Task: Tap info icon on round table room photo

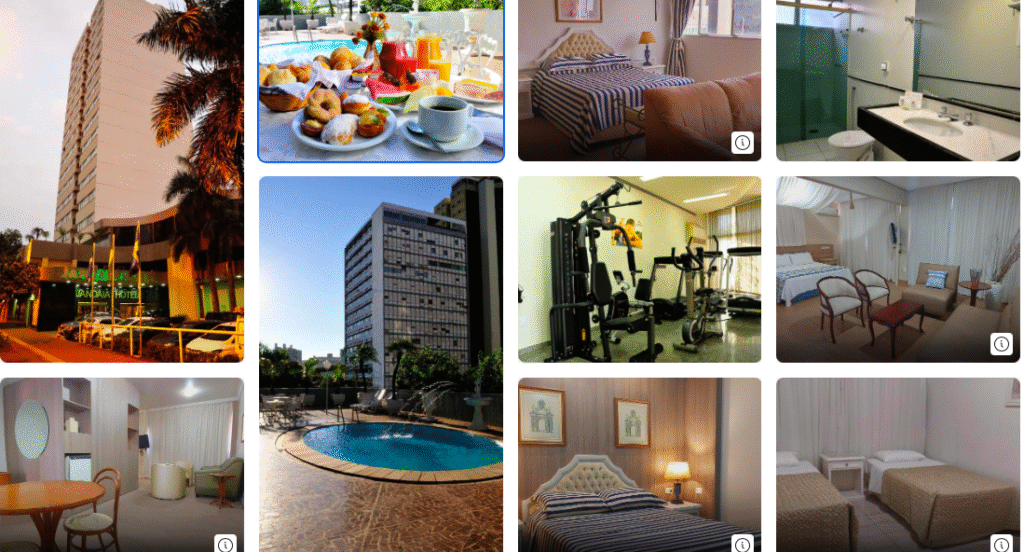Action: pos(225,544)
